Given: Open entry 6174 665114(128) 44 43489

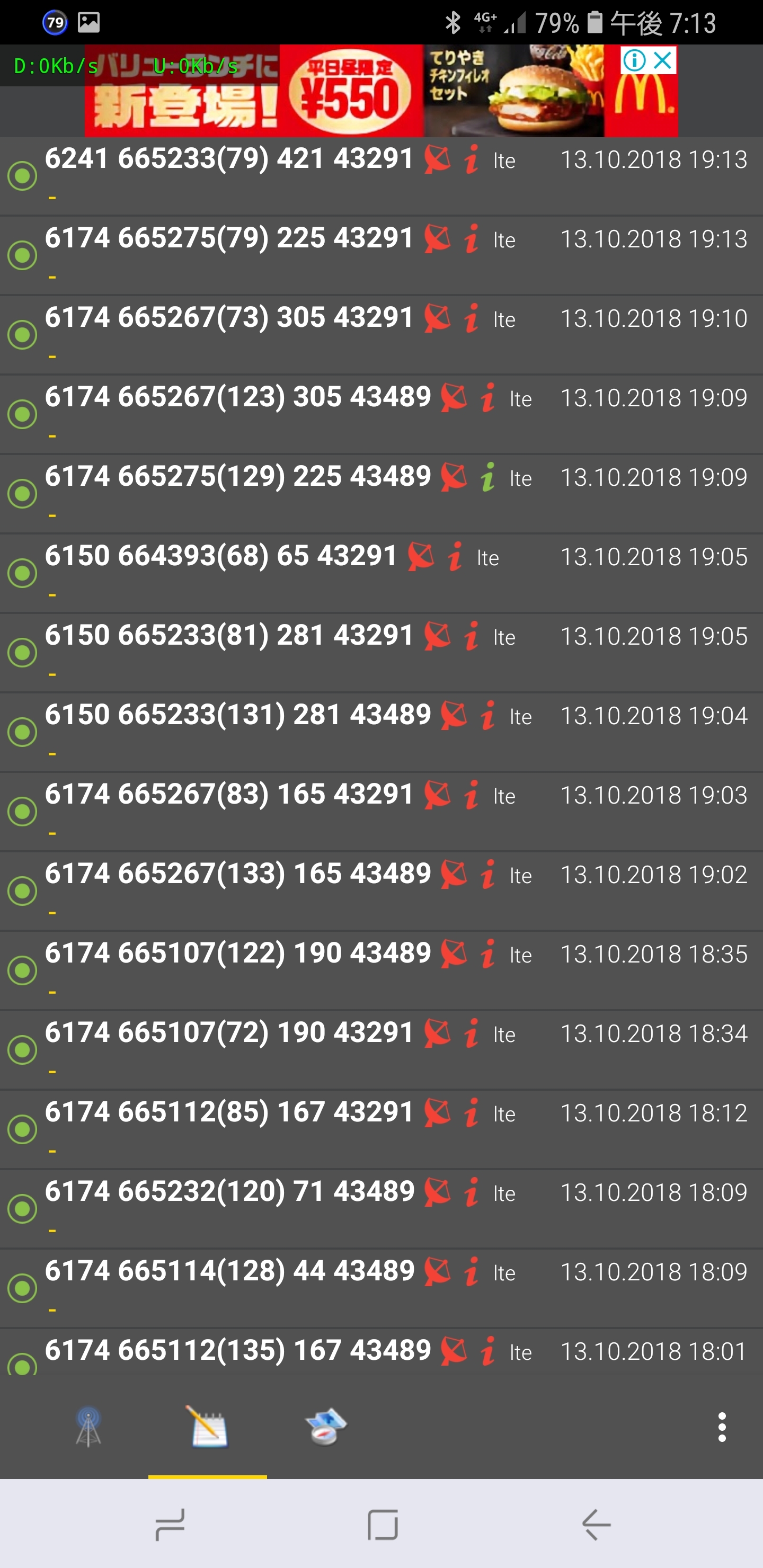Looking at the screenshot, I should pos(381,1288).
